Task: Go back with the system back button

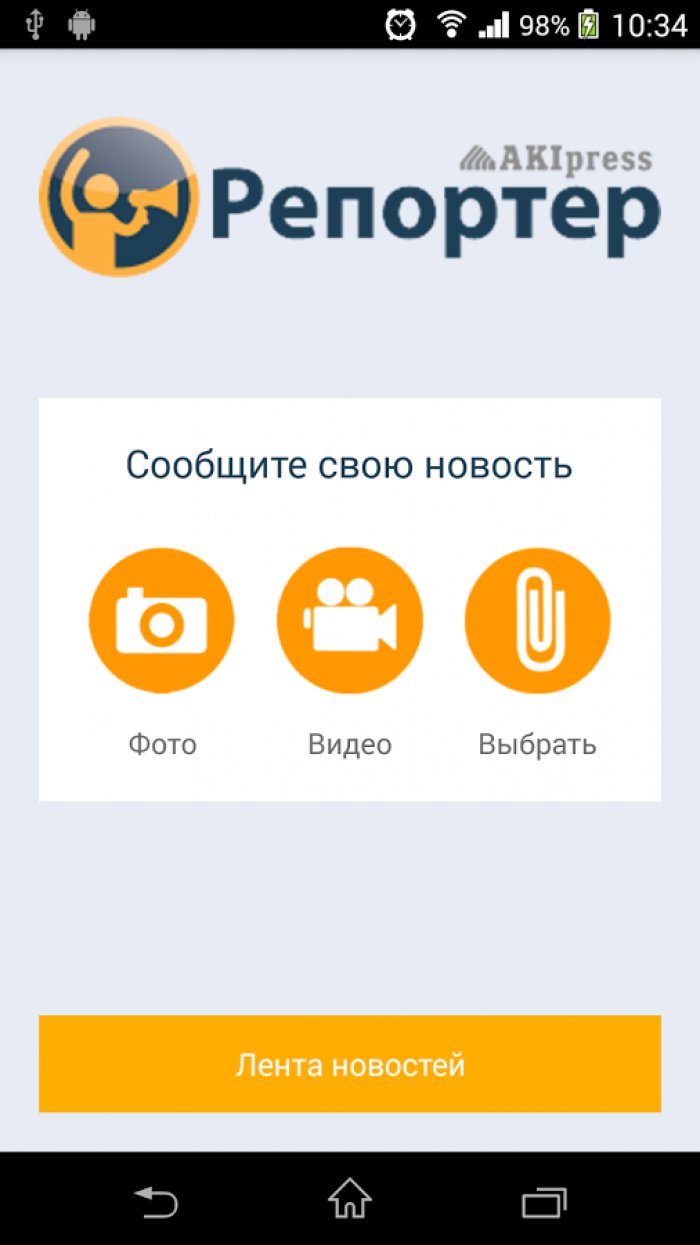Action: [x=157, y=1199]
